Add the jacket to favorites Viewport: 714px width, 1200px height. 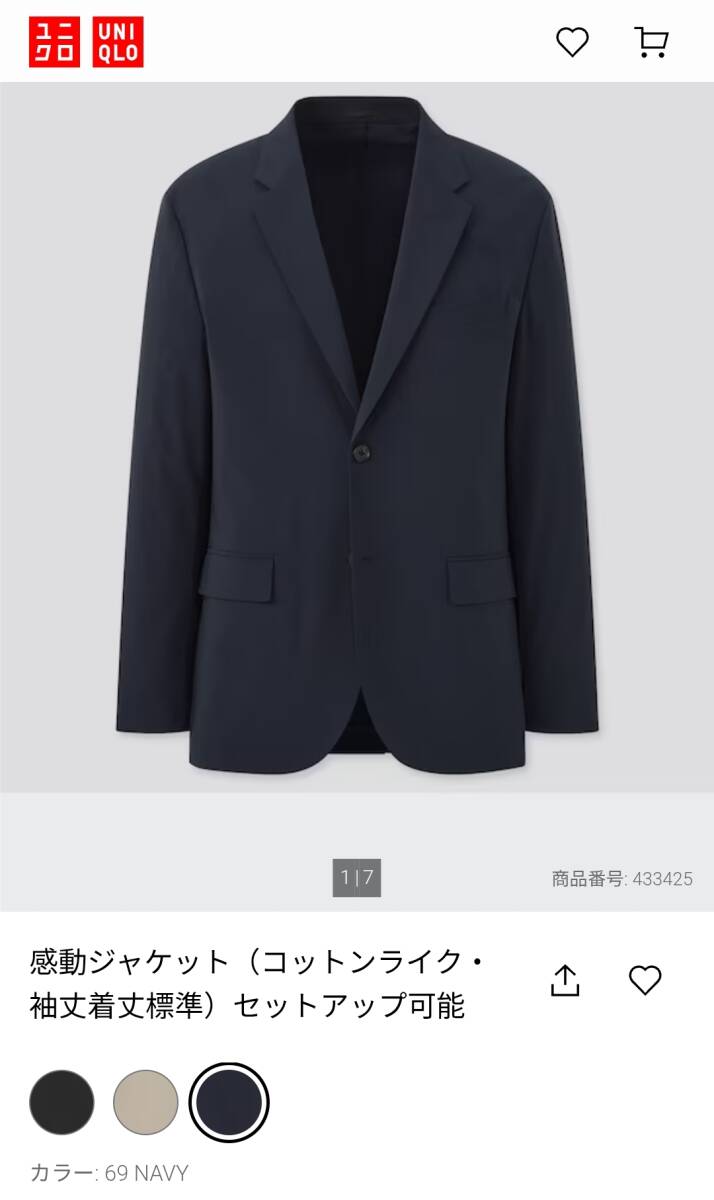pyautogui.click(x=645, y=980)
